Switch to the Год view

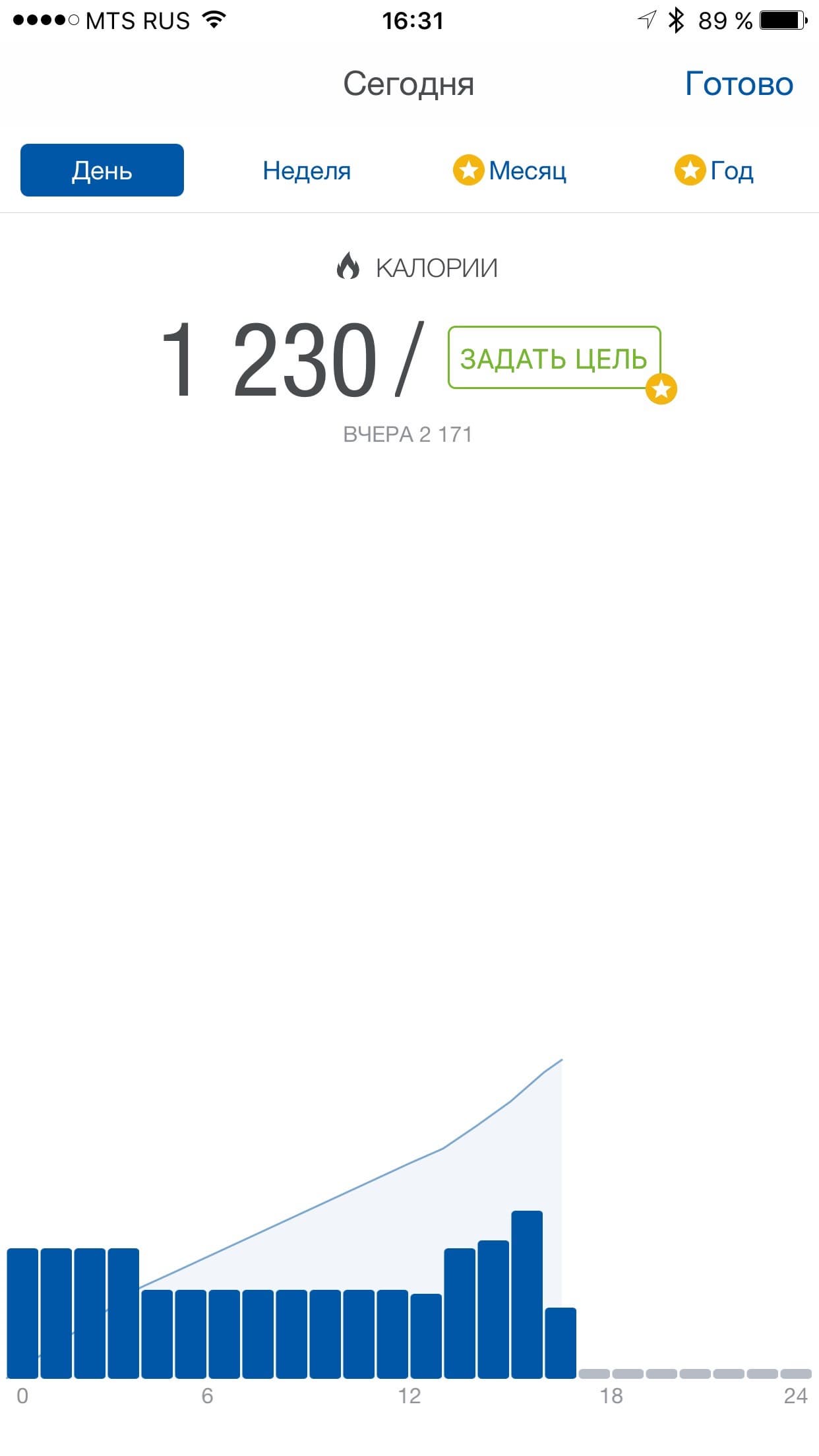pos(714,170)
